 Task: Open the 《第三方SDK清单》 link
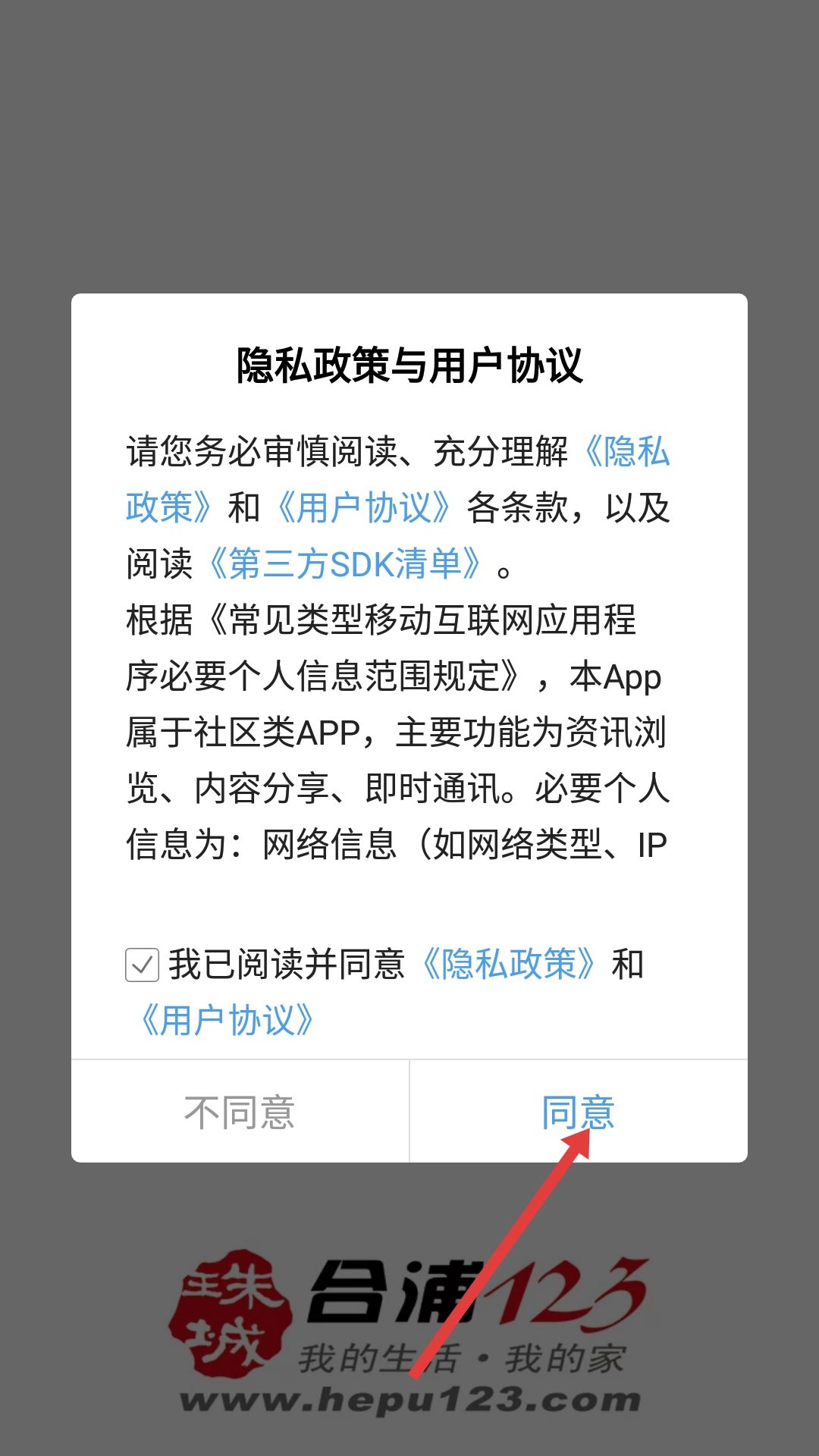click(x=344, y=564)
